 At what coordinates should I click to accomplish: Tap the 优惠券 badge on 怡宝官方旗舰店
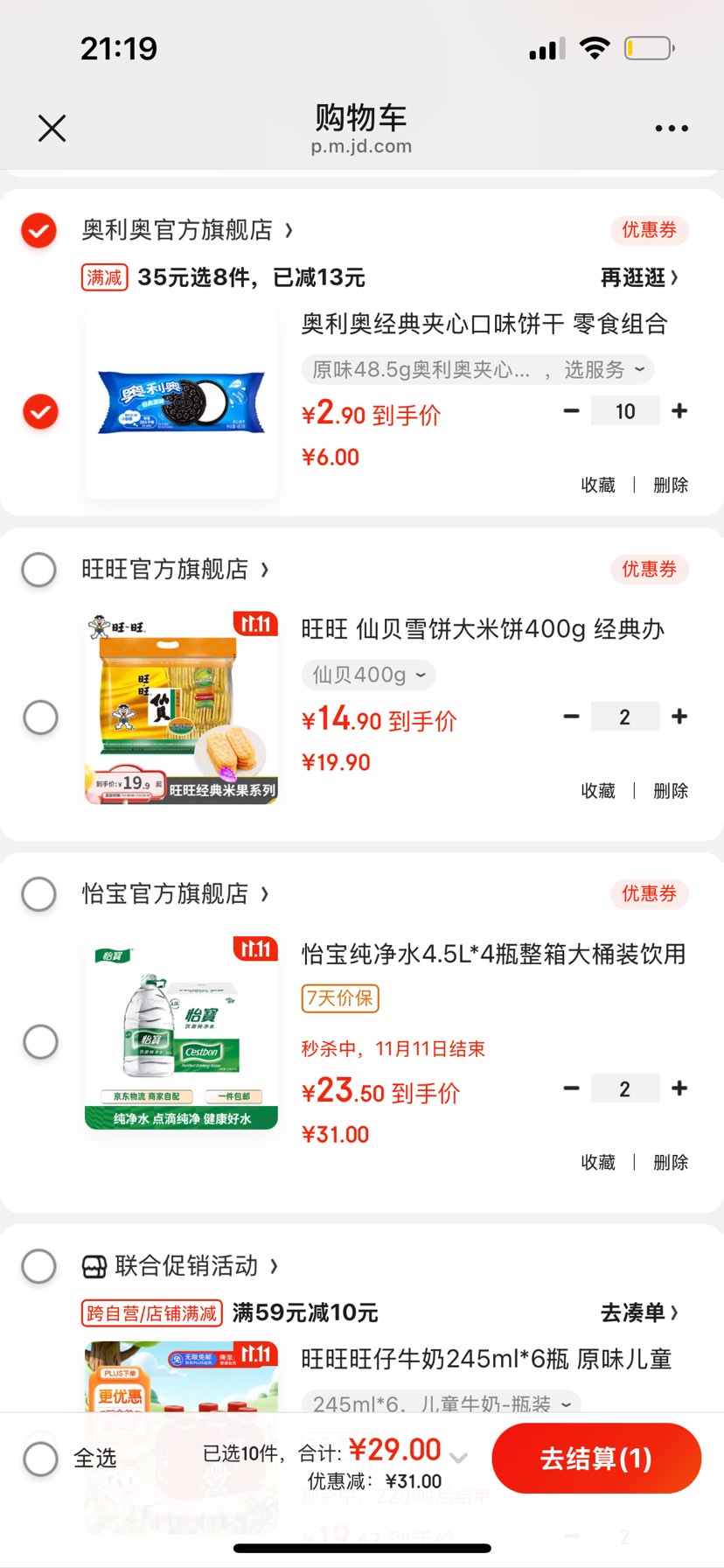pyautogui.click(x=649, y=893)
